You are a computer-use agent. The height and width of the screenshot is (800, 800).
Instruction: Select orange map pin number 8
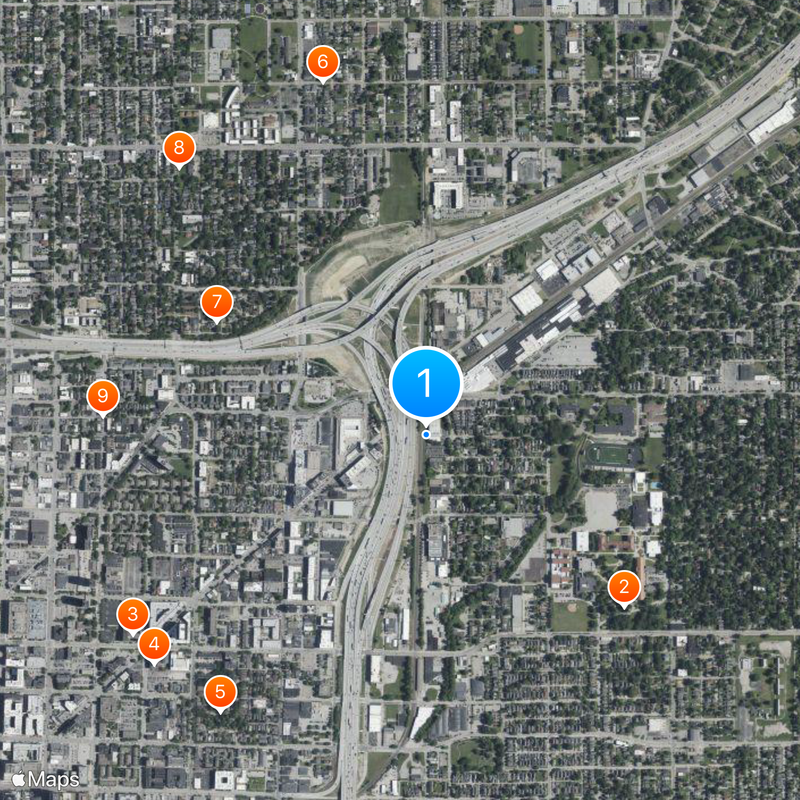(179, 149)
